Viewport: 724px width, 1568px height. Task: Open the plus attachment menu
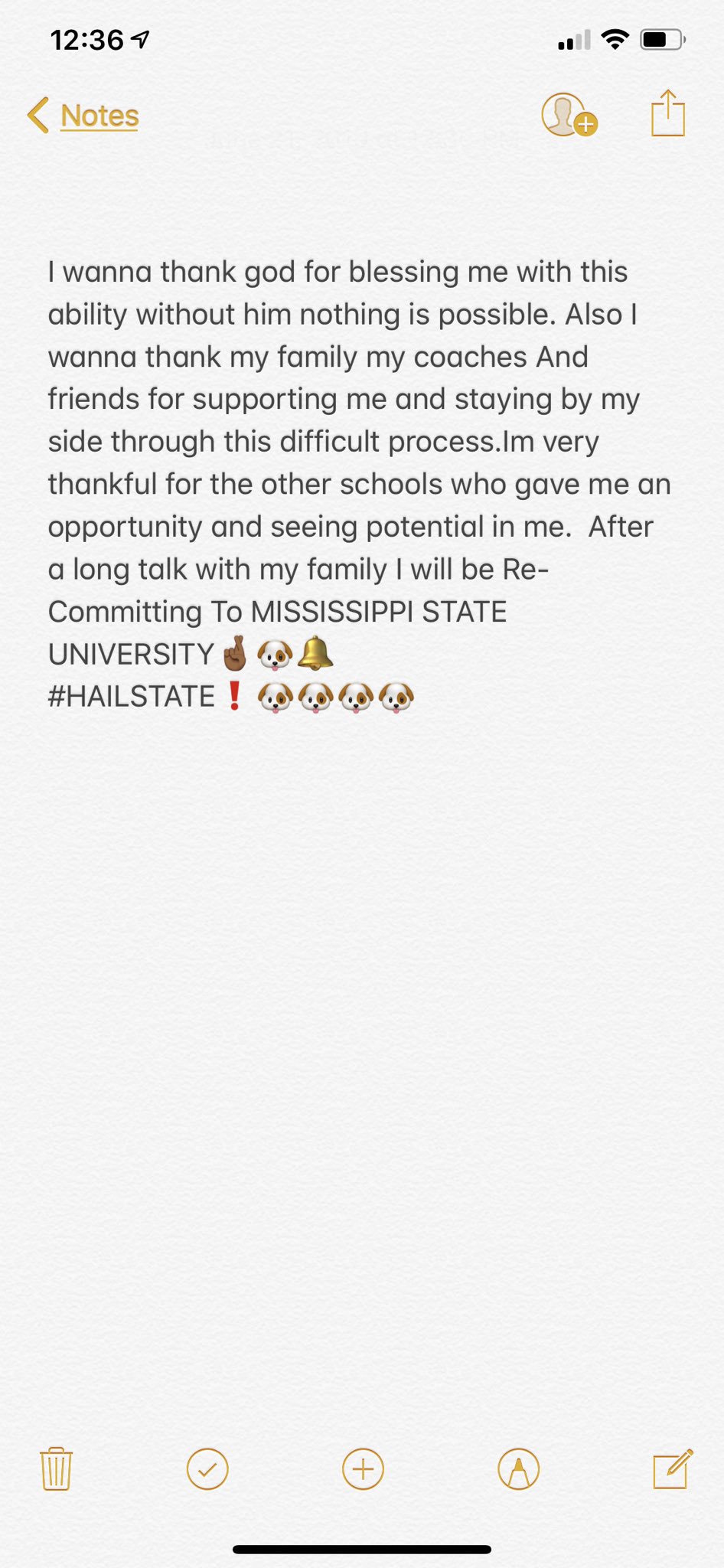point(363,1469)
